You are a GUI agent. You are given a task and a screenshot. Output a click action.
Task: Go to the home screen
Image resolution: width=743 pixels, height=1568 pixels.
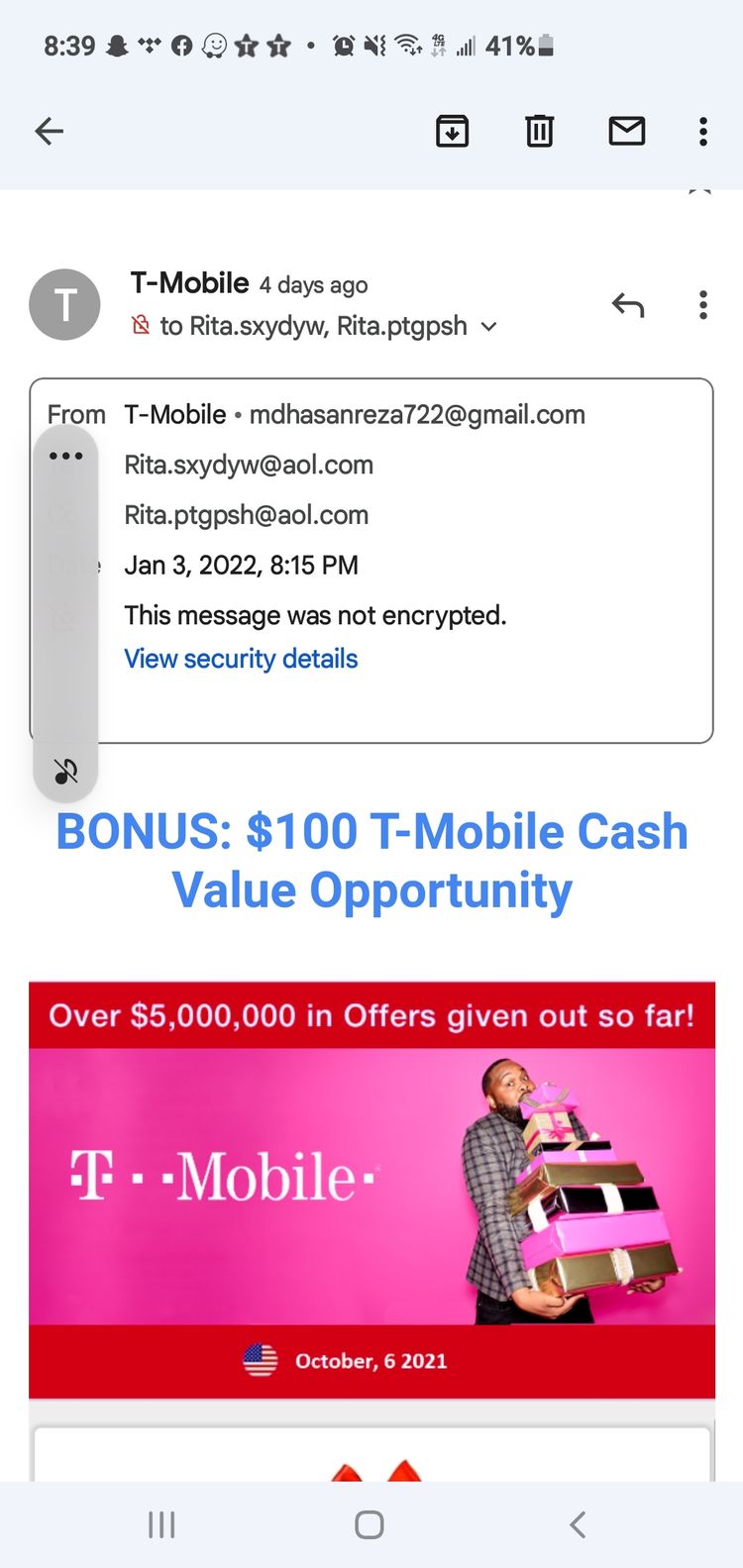[x=370, y=1524]
